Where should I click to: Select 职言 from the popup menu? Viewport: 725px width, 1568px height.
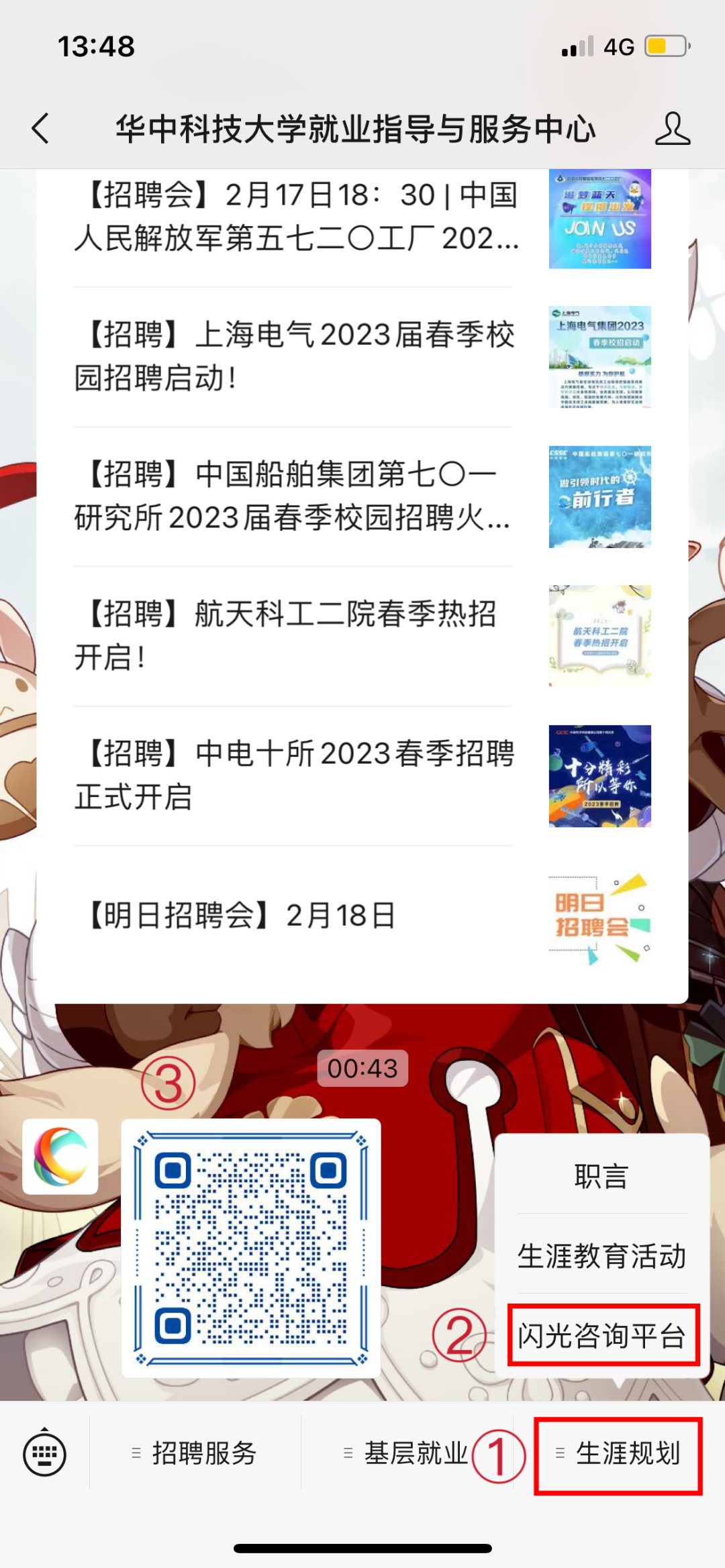[x=601, y=1176]
